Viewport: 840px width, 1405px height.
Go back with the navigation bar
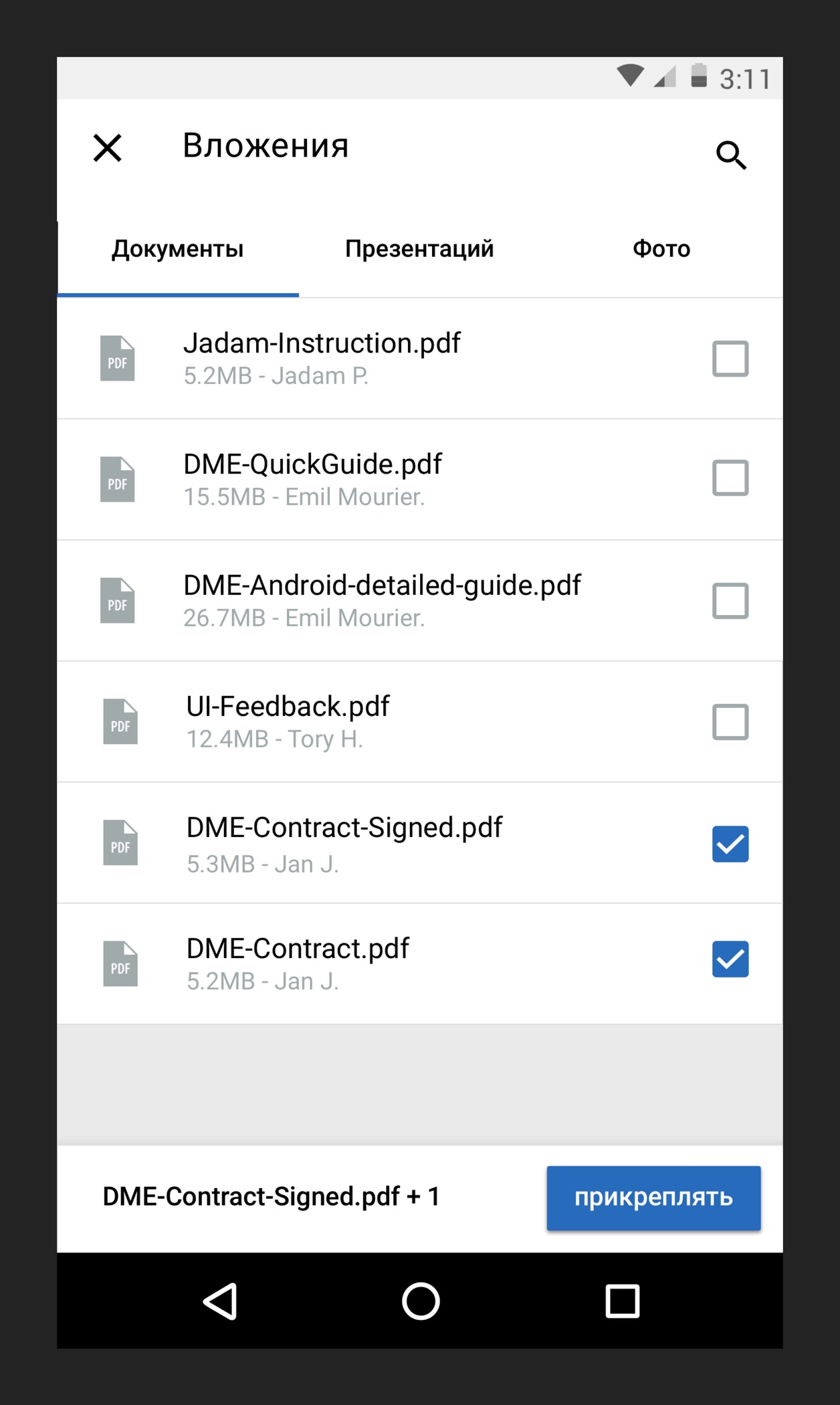(x=221, y=1301)
